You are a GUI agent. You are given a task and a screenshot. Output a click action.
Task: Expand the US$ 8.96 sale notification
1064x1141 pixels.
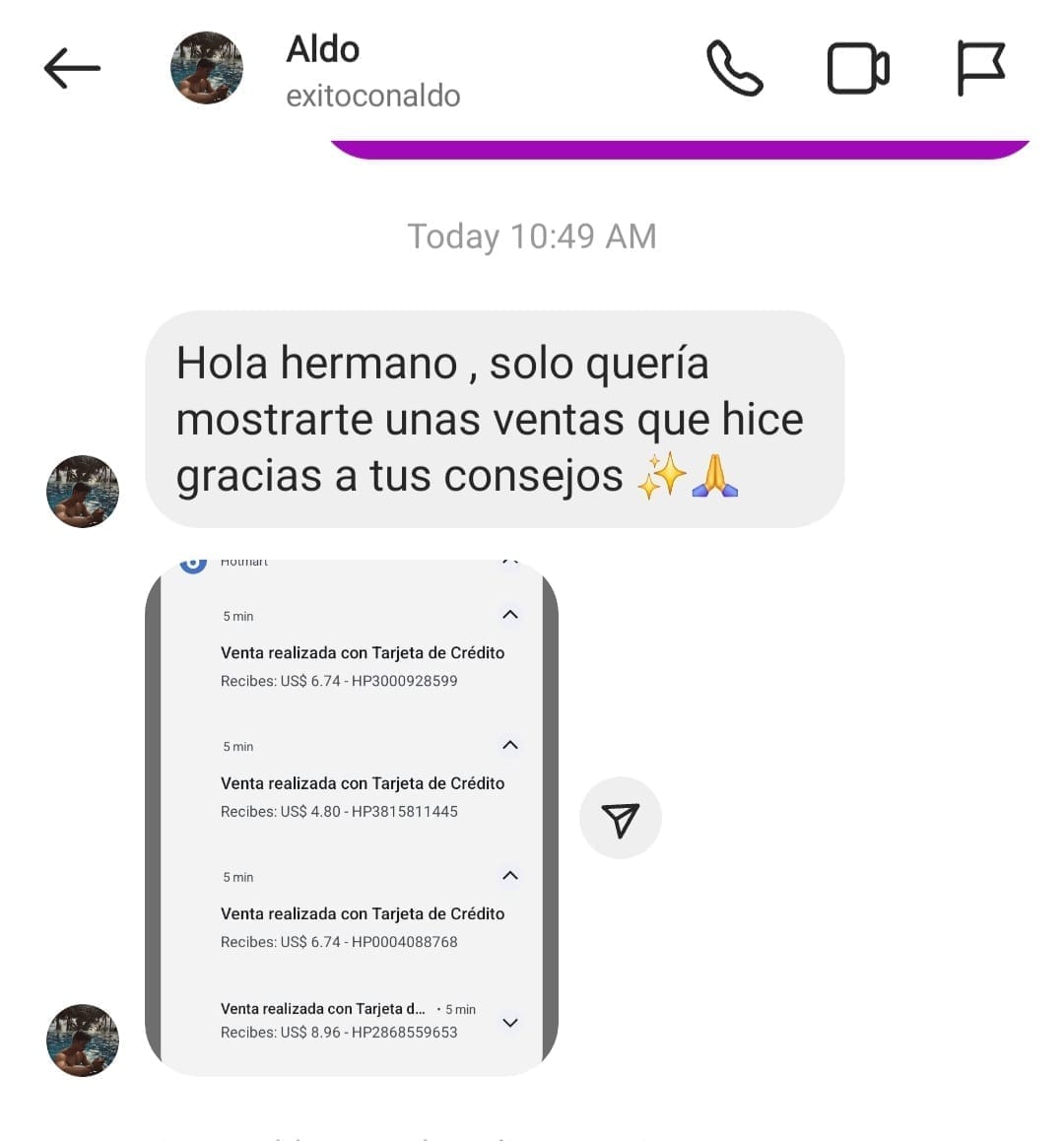(x=510, y=1023)
